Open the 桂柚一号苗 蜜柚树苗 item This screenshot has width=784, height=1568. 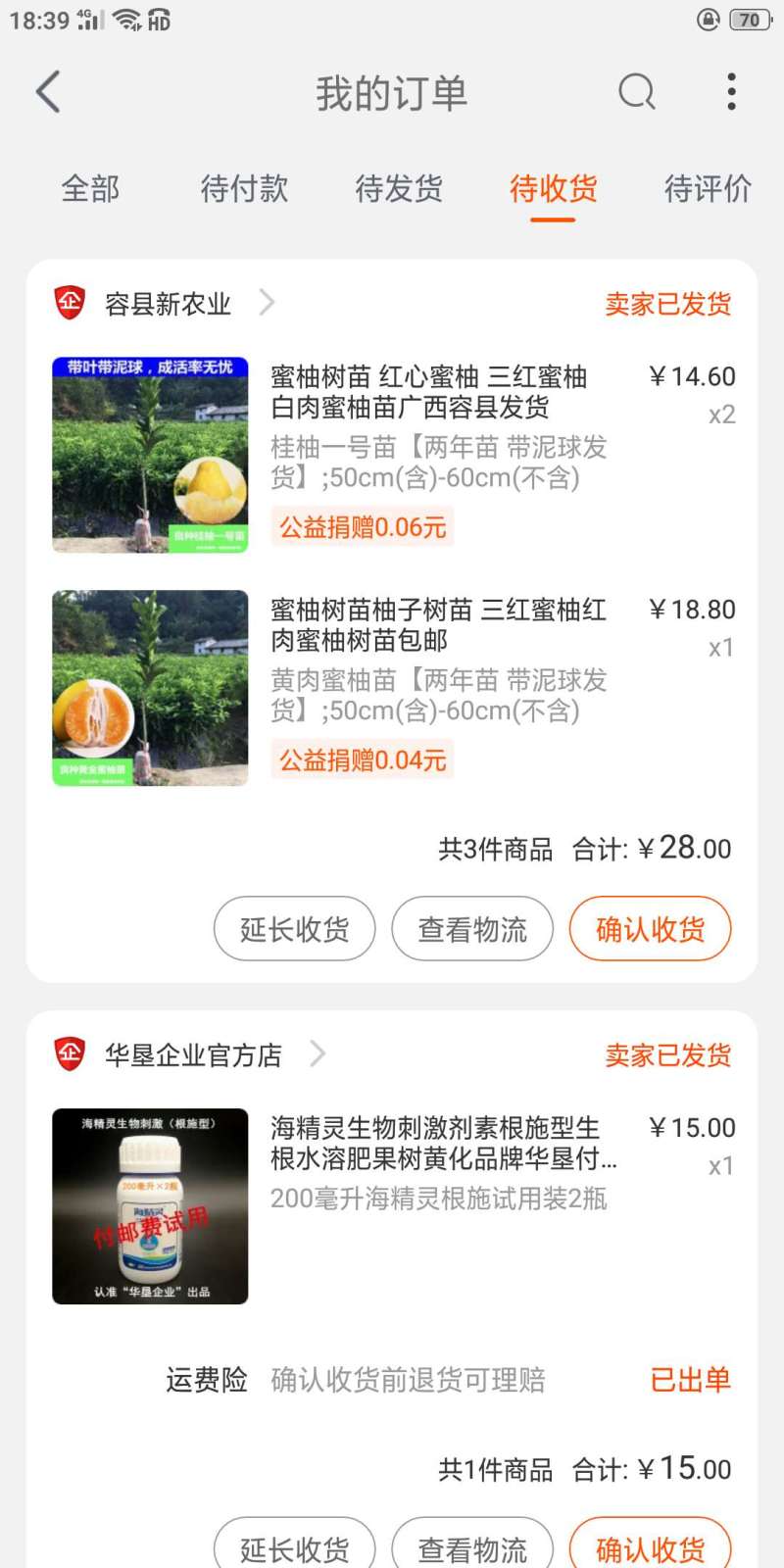coord(392,455)
